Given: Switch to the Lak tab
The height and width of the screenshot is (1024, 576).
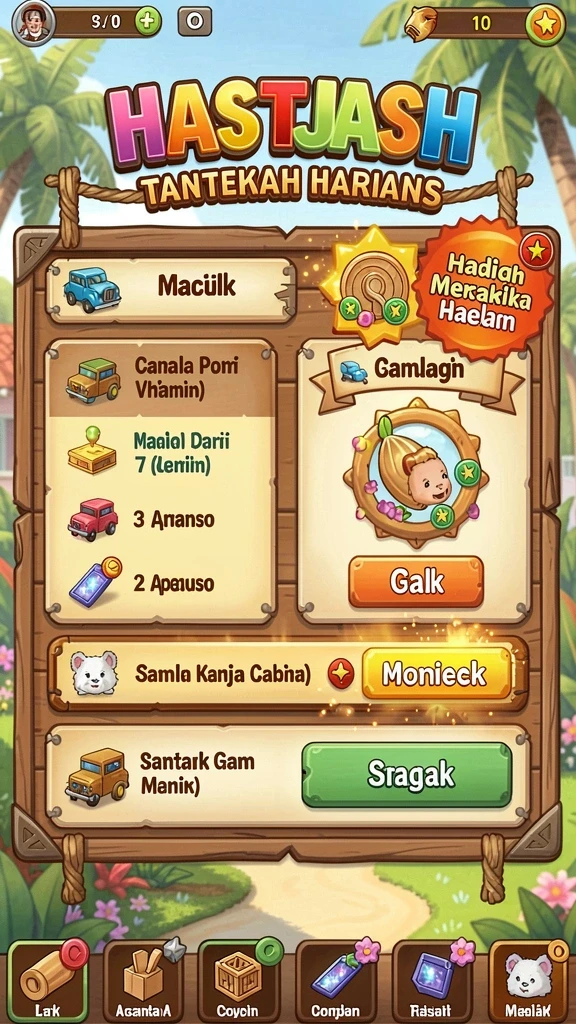Looking at the screenshot, I should point(47,982).
